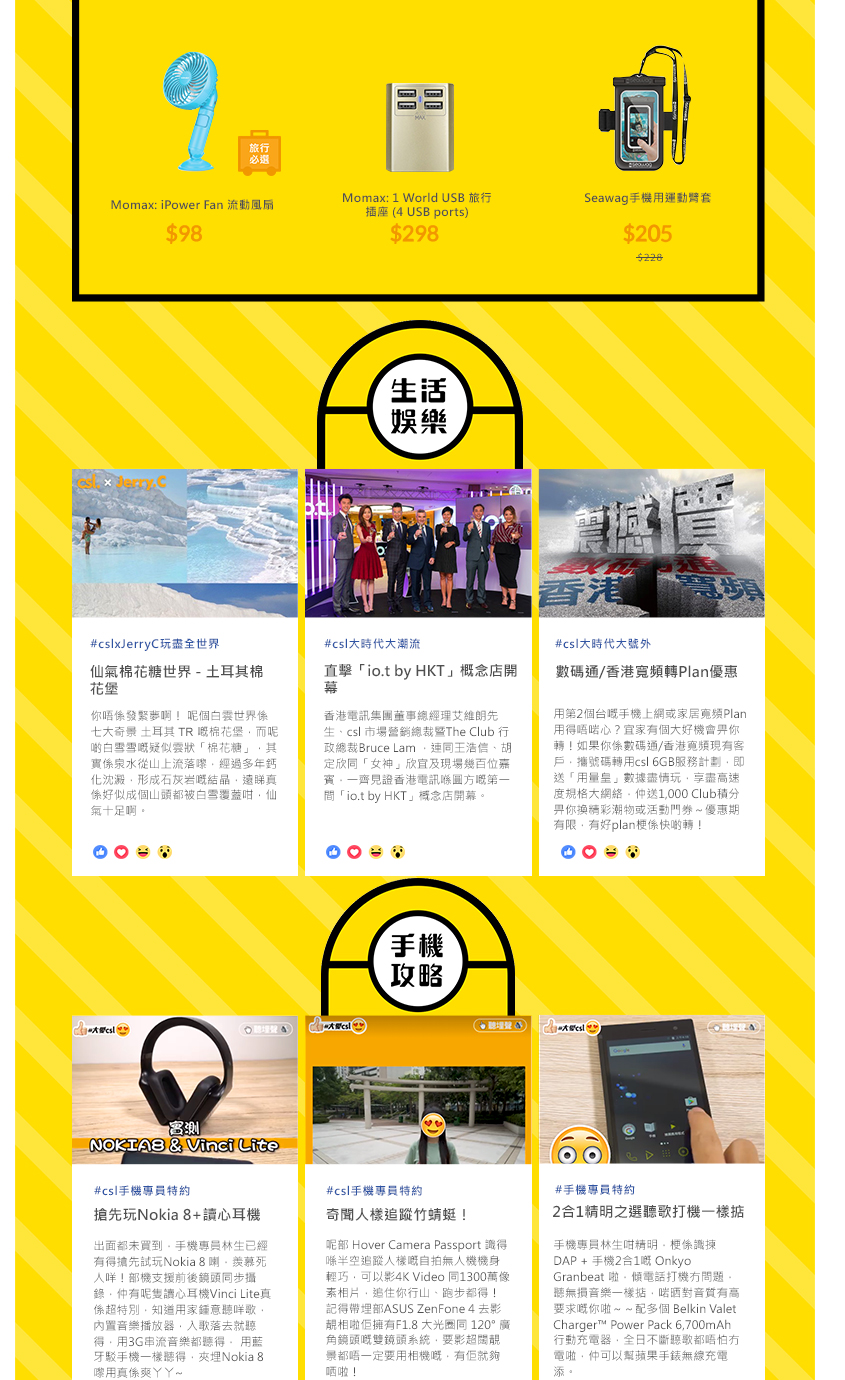Tap the #cslxJerryC玩盡全世界 hashtag
This screenshot has height=1380, width=845.
pyautogui.click(x=154, y=644)
